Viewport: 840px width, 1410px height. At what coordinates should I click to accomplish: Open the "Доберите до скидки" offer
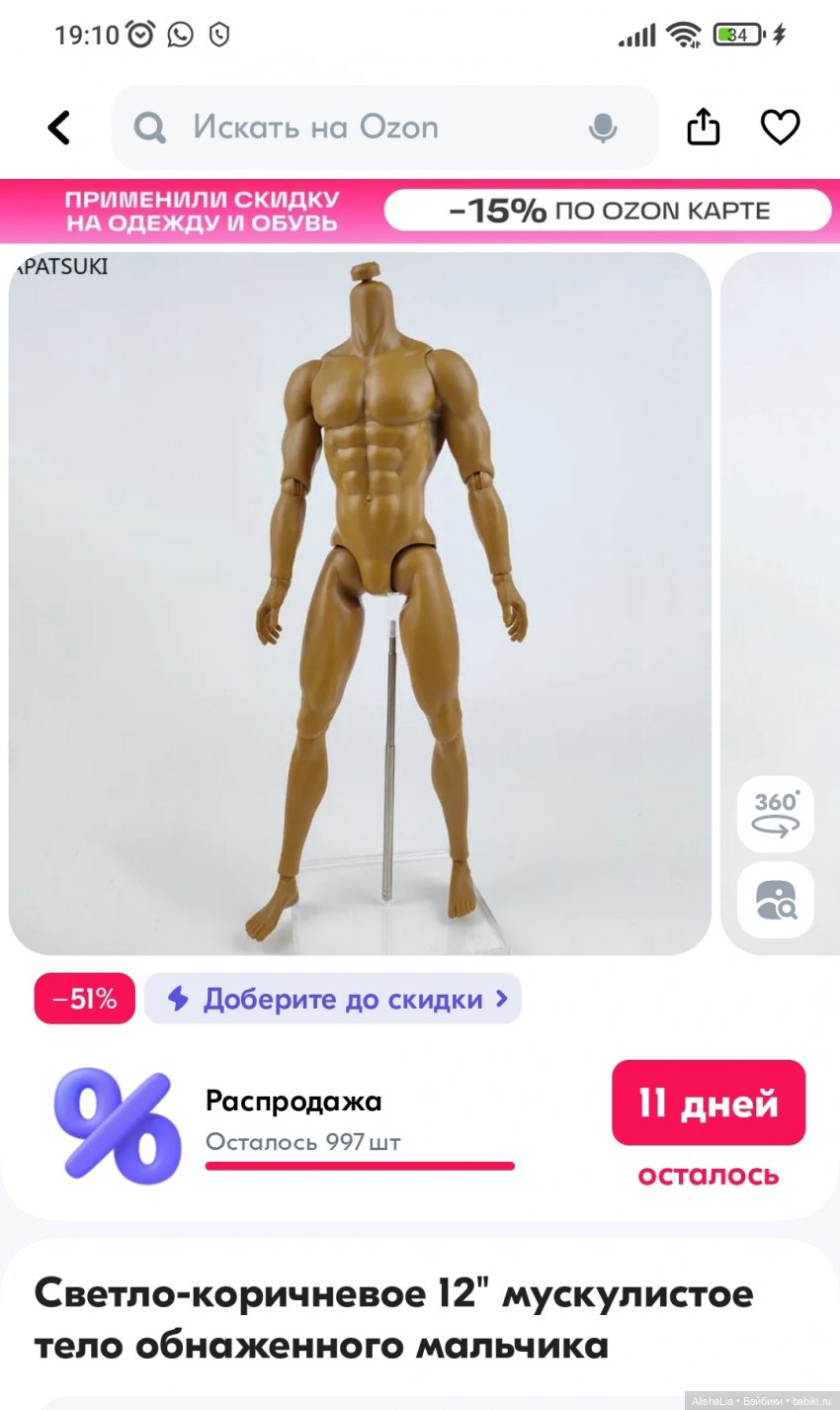tap(333, 999)
